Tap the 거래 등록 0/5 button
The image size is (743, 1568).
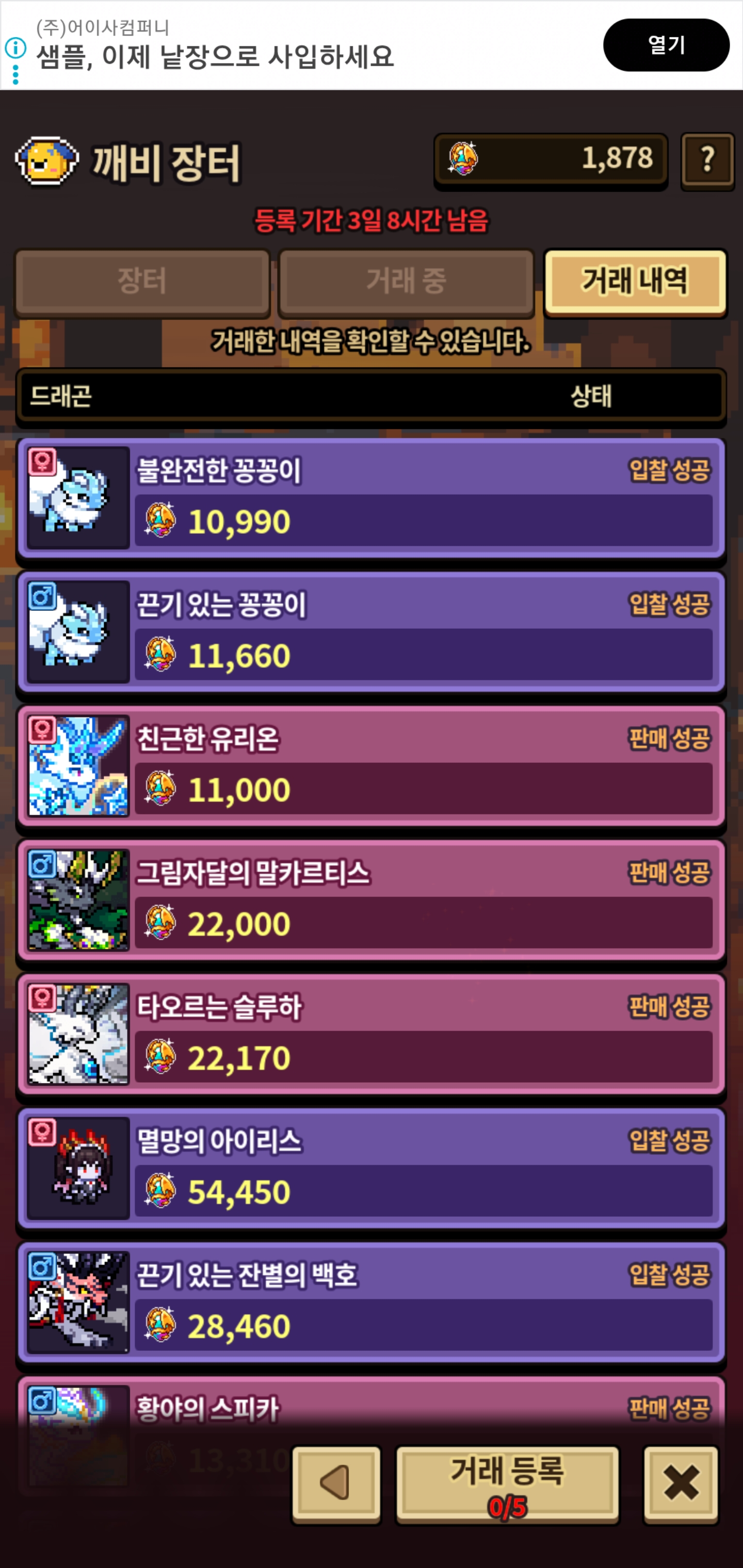tap(507, 1484)
